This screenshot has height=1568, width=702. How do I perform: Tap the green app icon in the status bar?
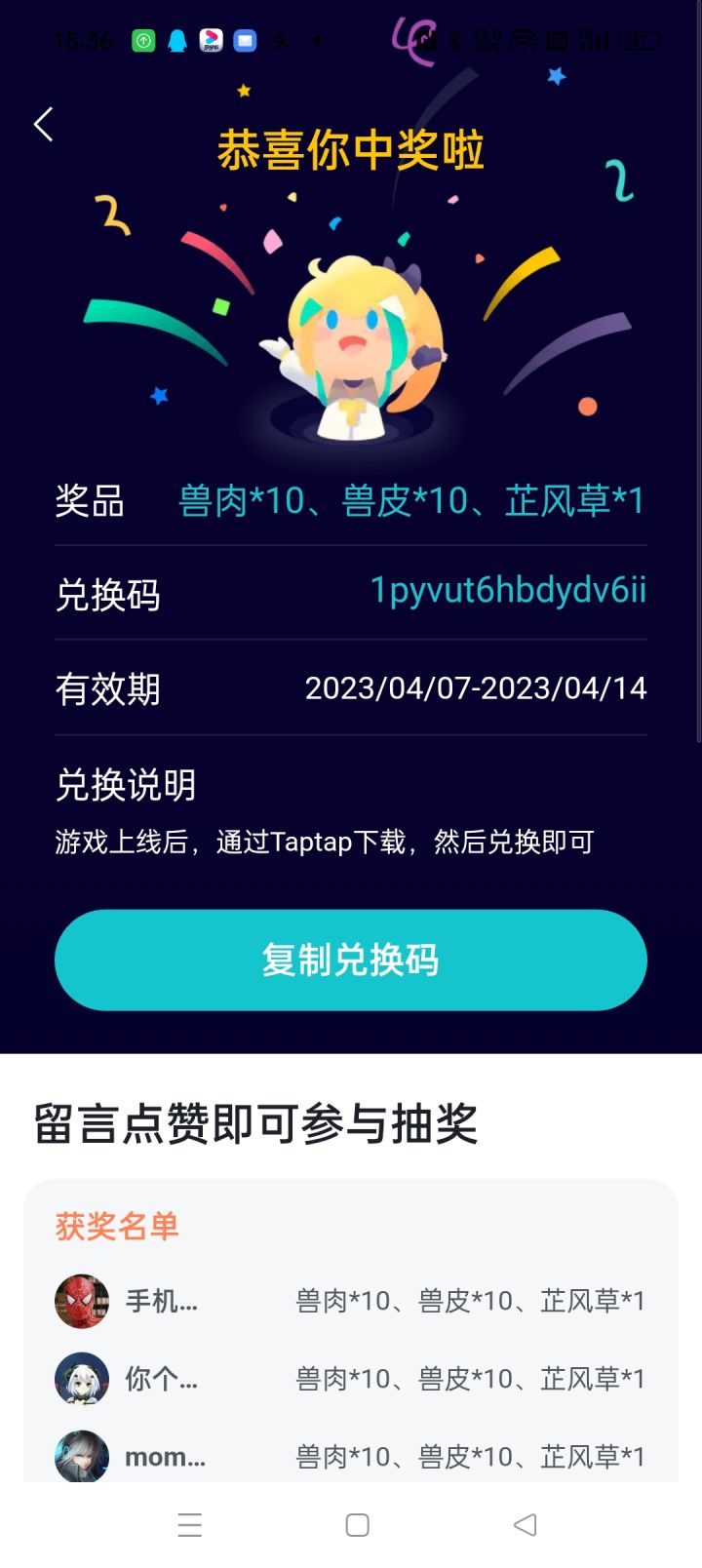point(142,40)
